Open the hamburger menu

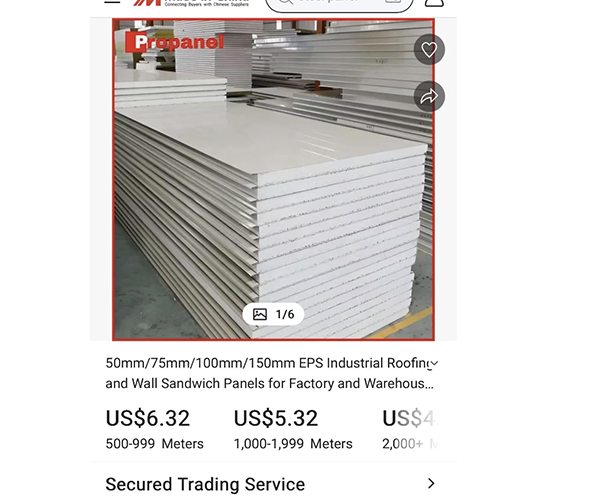[112, 3]
